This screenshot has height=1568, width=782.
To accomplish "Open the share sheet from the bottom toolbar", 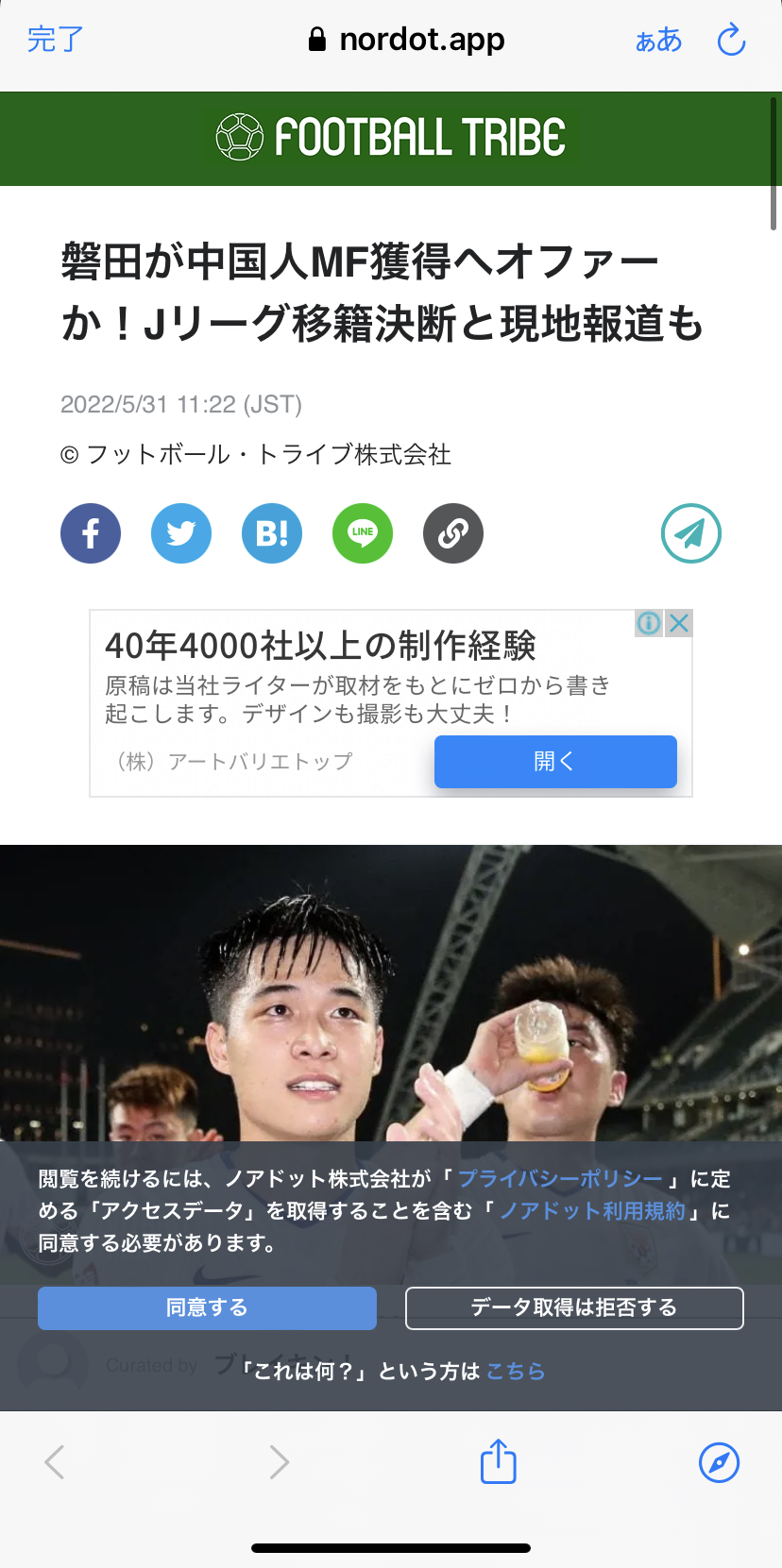I will coord(498,1461).
